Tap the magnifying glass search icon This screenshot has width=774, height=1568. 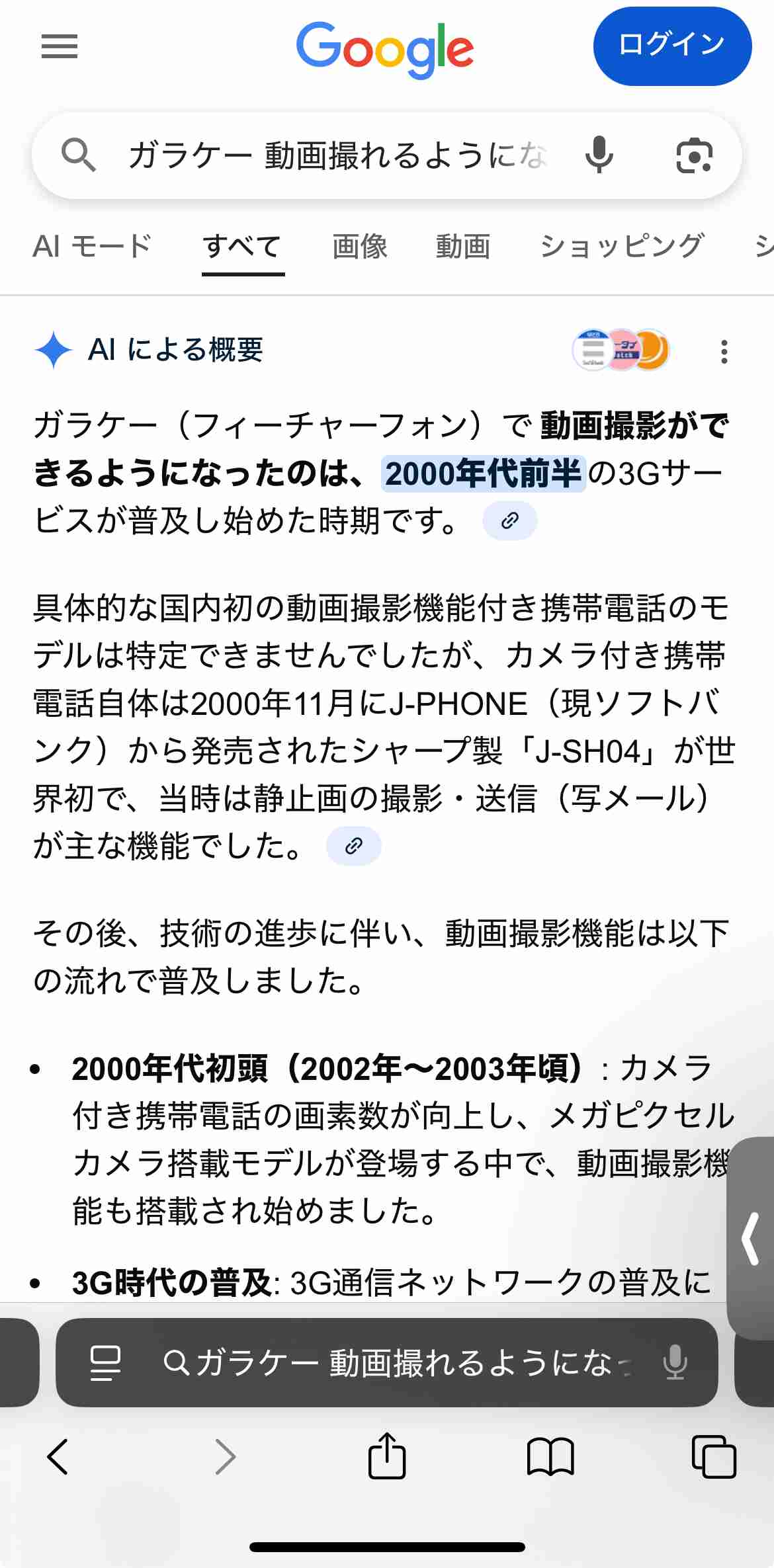tap(79, 155)
